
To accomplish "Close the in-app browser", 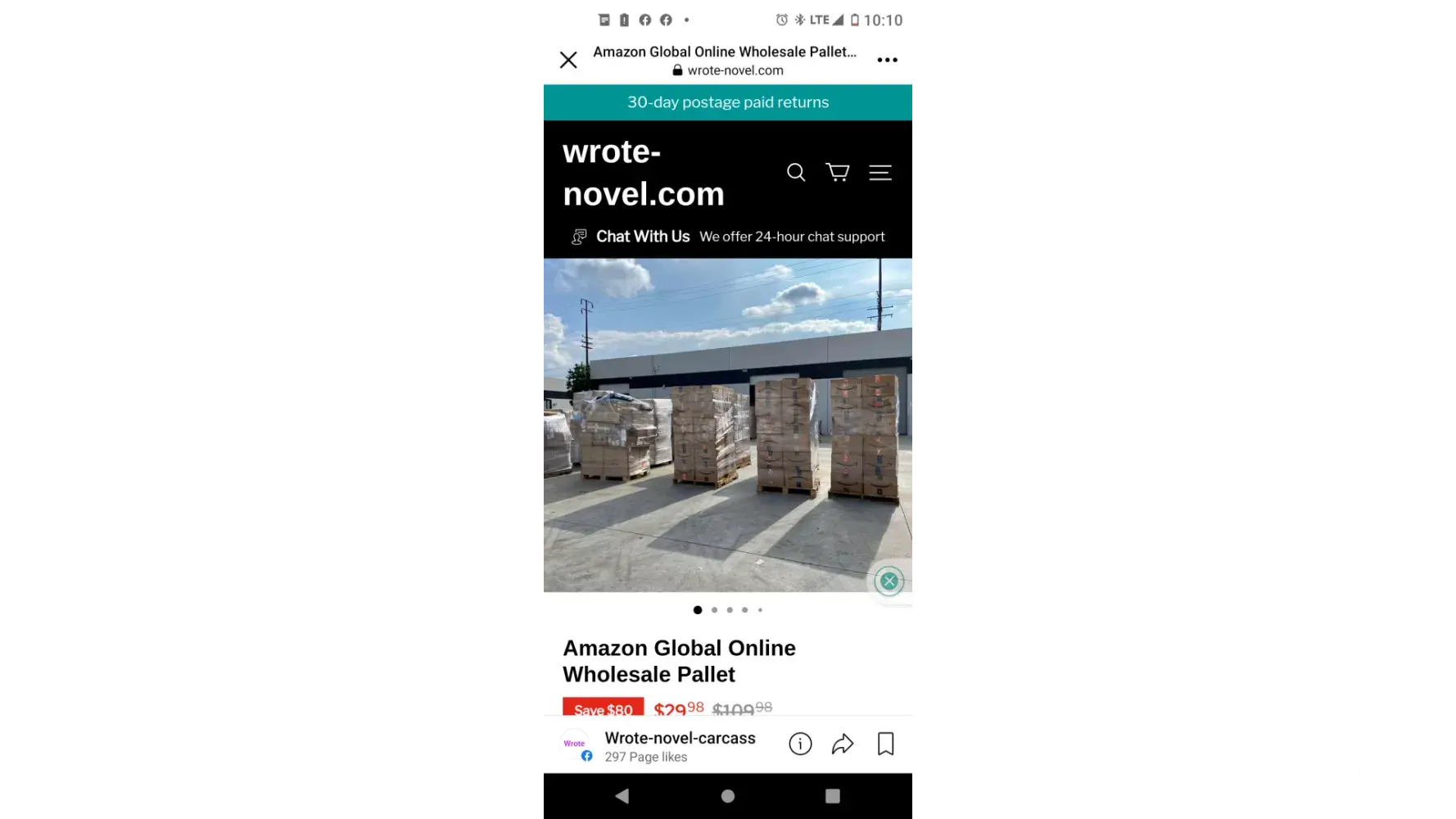I will 568,60.
